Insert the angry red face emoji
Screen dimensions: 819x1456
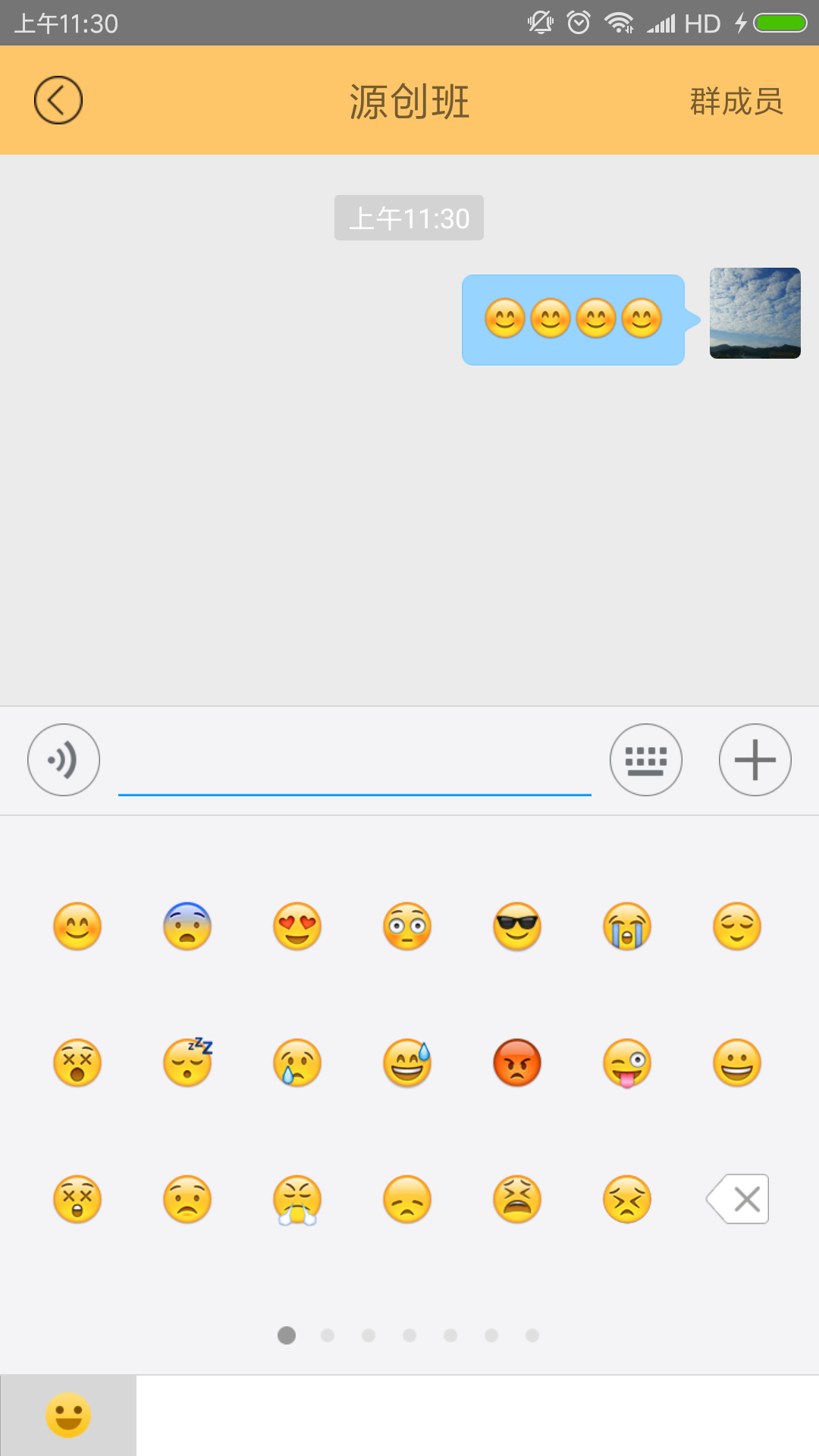[517, 1062]
